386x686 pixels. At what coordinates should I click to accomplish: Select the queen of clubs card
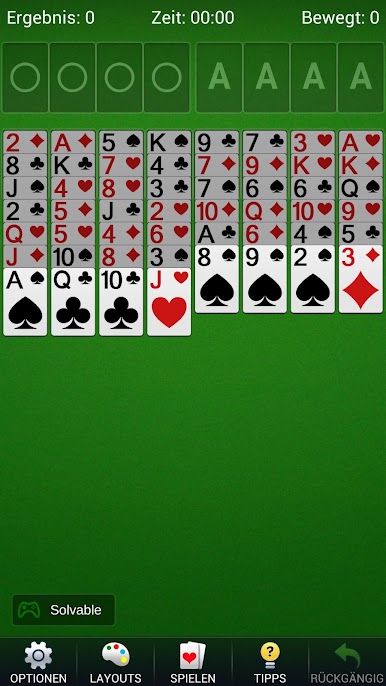click(73, 302)
